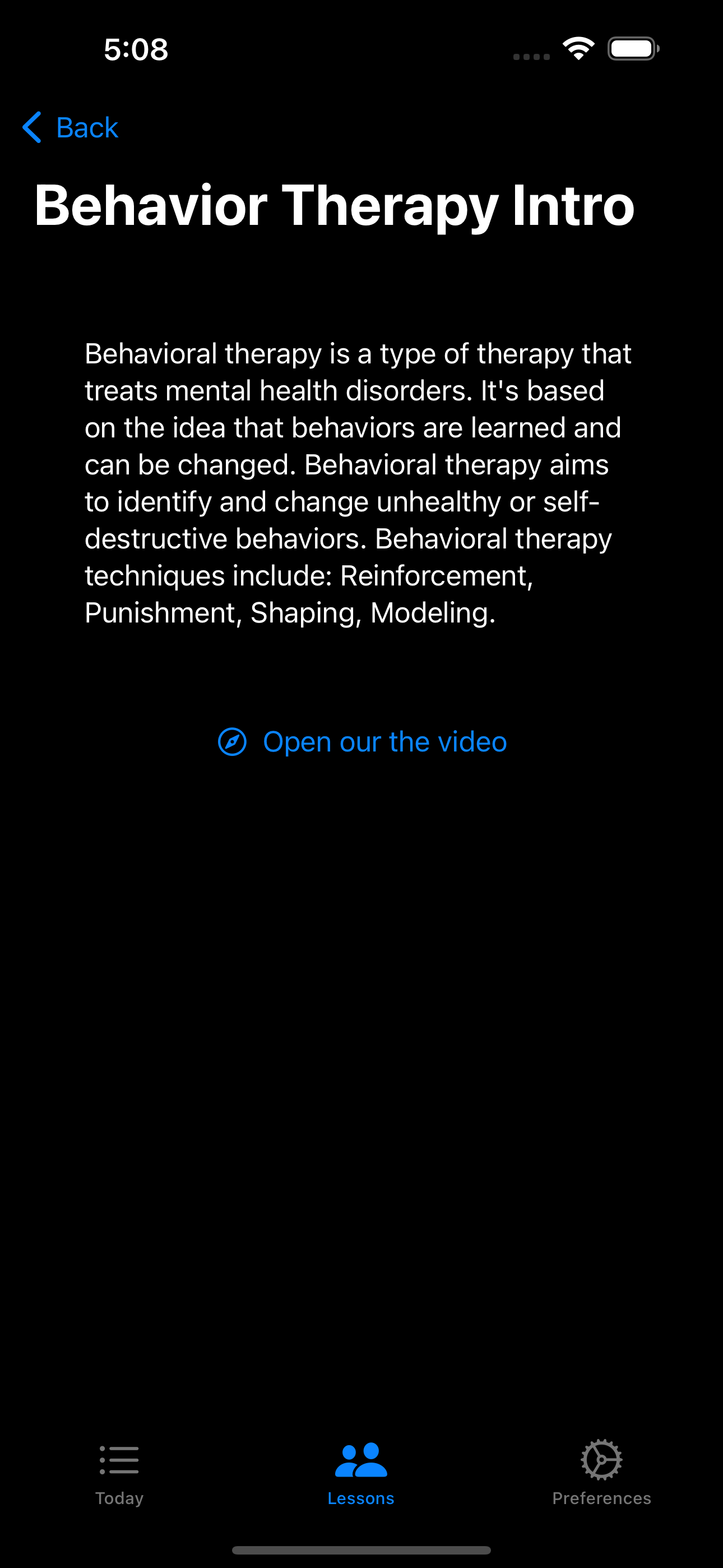Screen dimensions: 723x1568
Task: Open the Preferences tab
Action: (601, 1473)
